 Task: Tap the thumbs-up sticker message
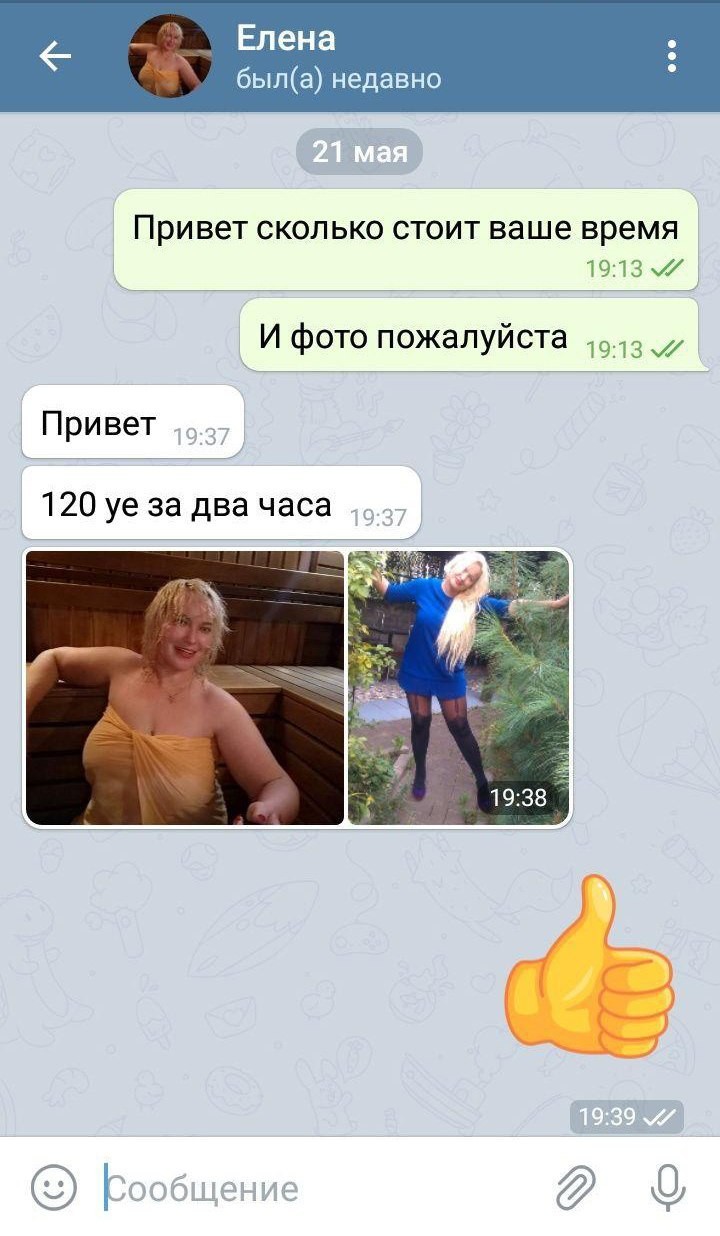(x=590, y=968)
